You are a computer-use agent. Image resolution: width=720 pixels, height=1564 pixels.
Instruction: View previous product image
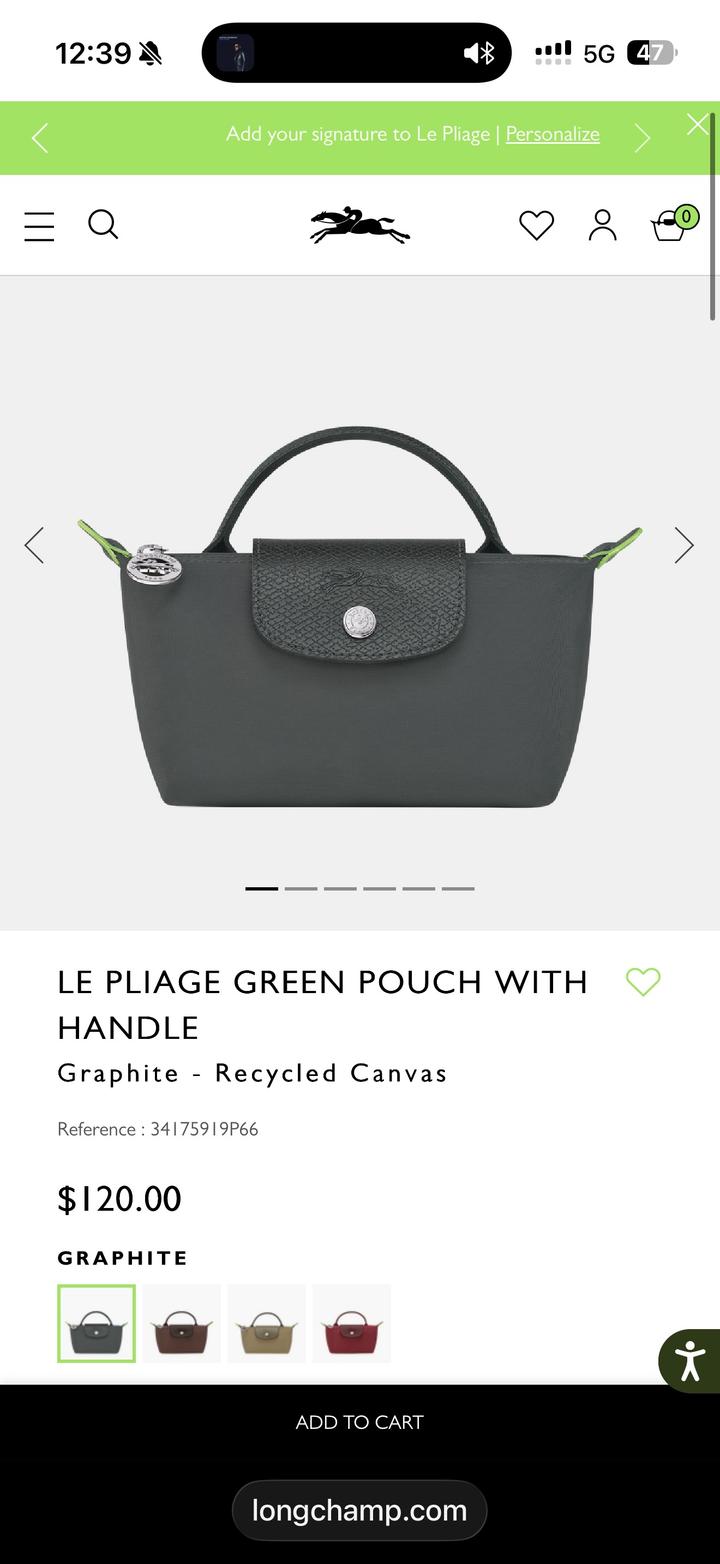click(x=34, y=546)
